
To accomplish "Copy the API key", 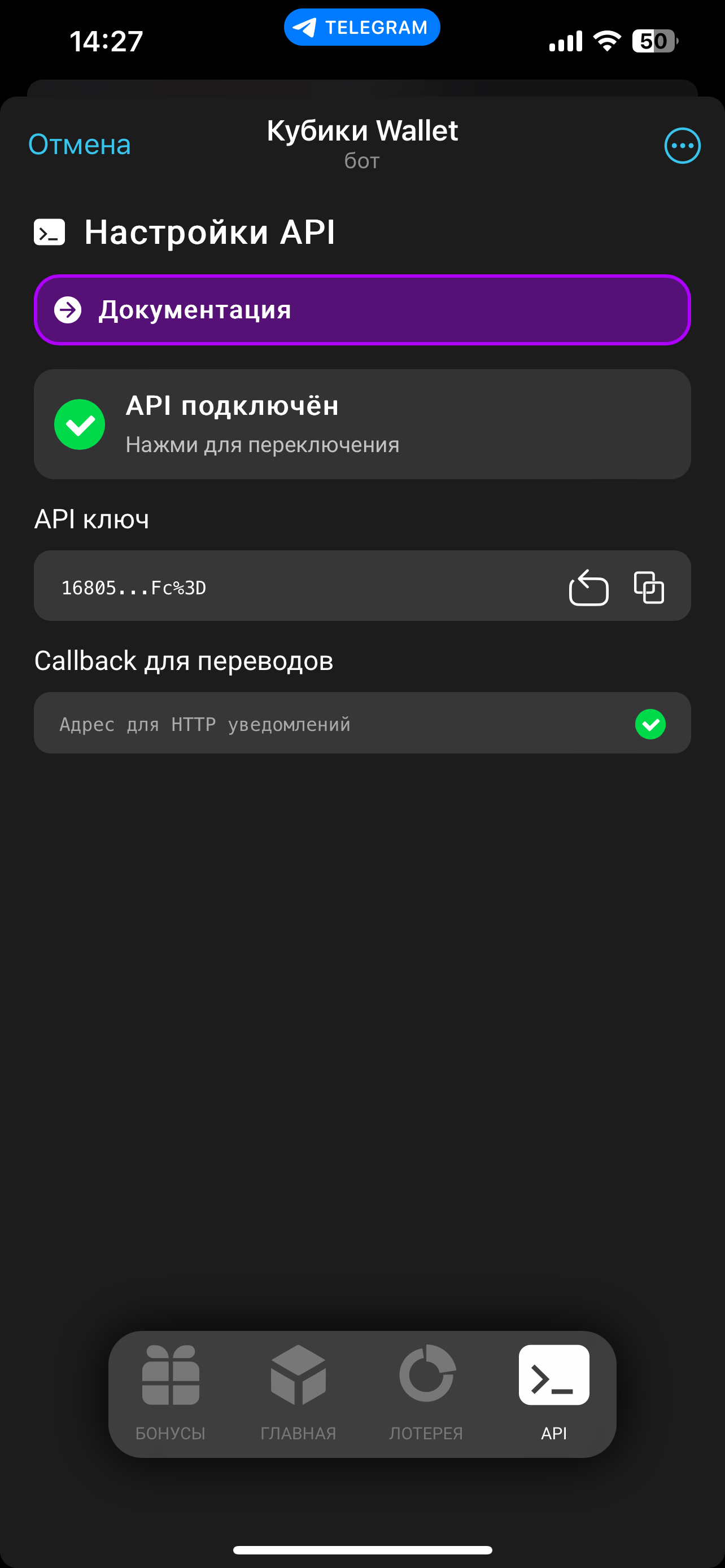I will pyautogui.click(x=649, y=588).
